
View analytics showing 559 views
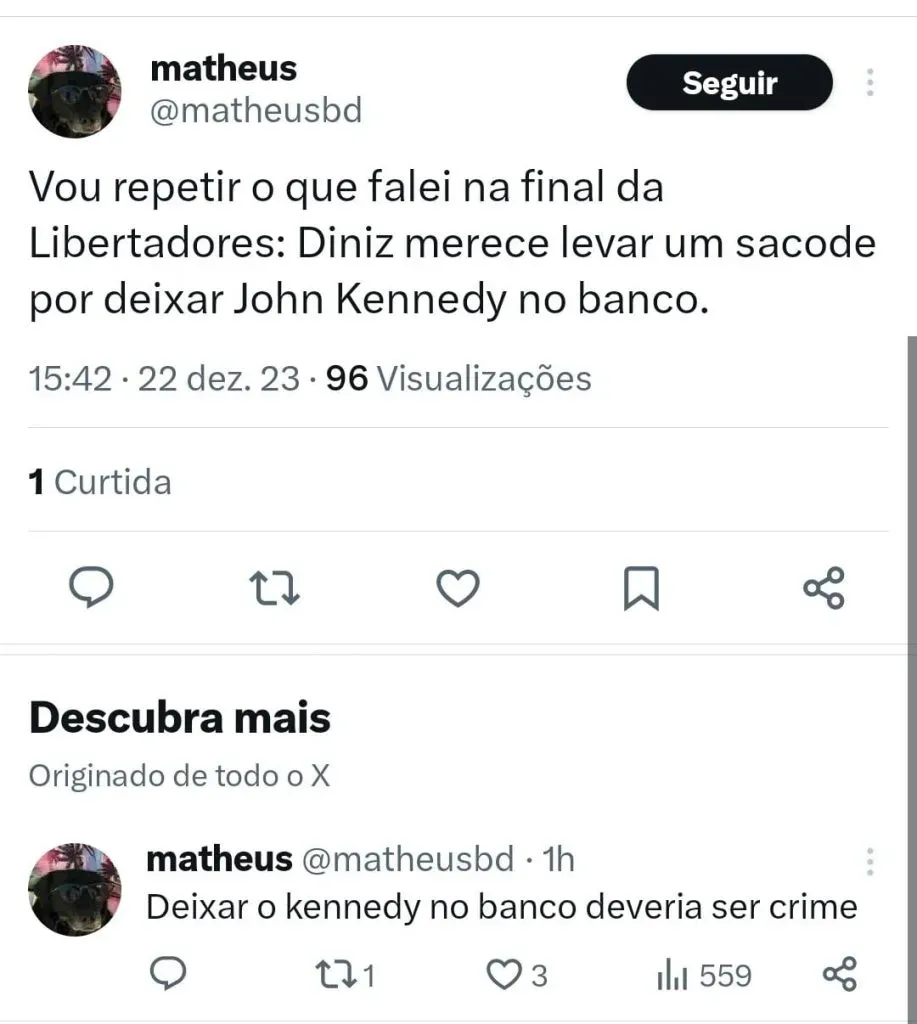coord(703,974)
